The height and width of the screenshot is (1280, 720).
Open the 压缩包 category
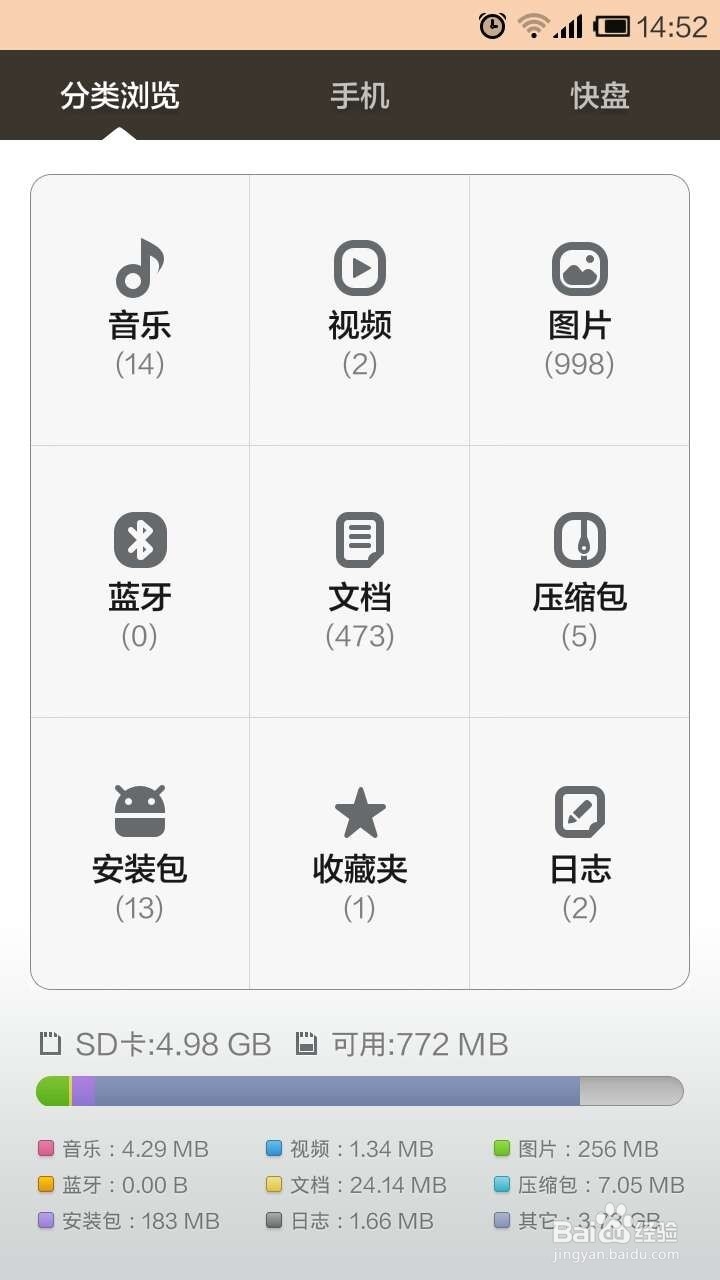[579, 582]
